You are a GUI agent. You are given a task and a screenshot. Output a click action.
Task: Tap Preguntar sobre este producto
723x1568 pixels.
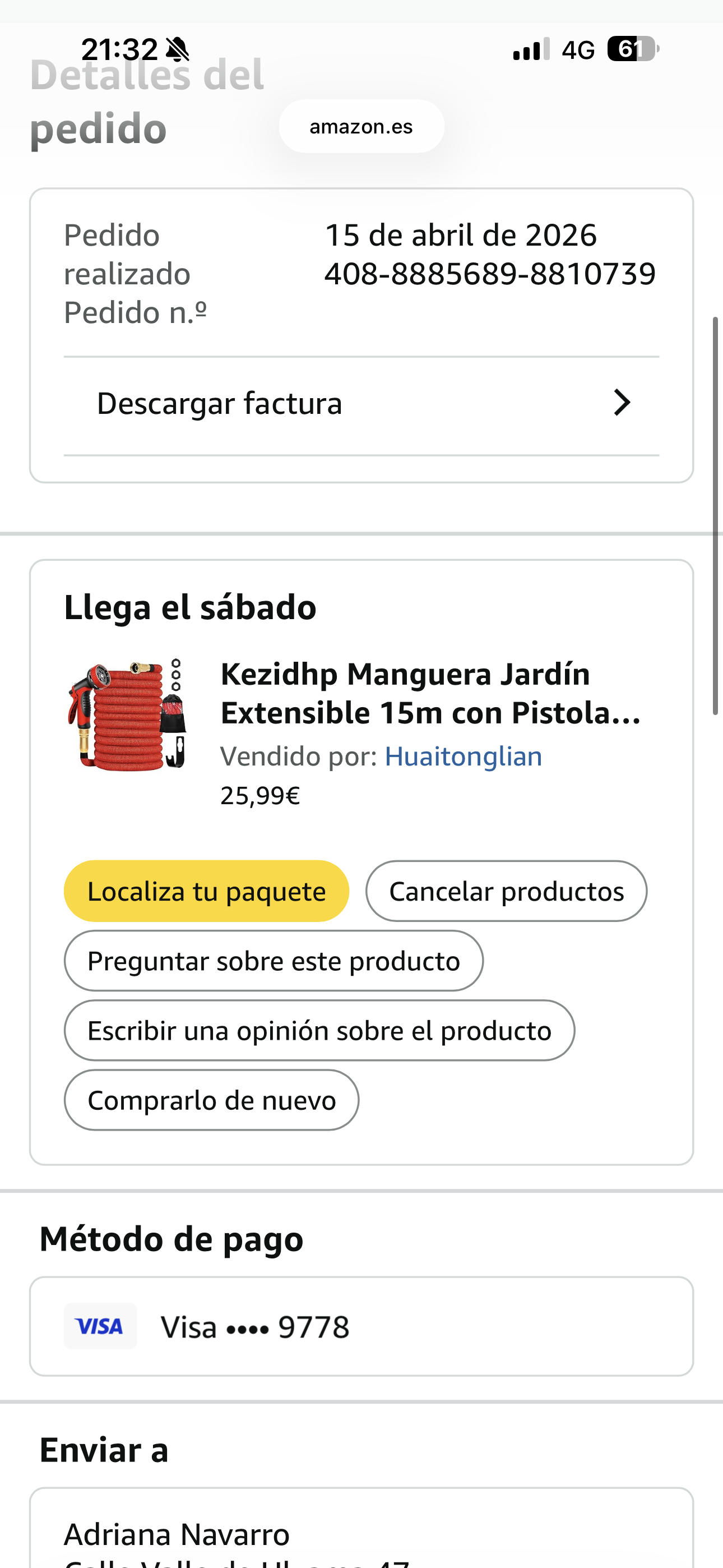tap(274, 961)
